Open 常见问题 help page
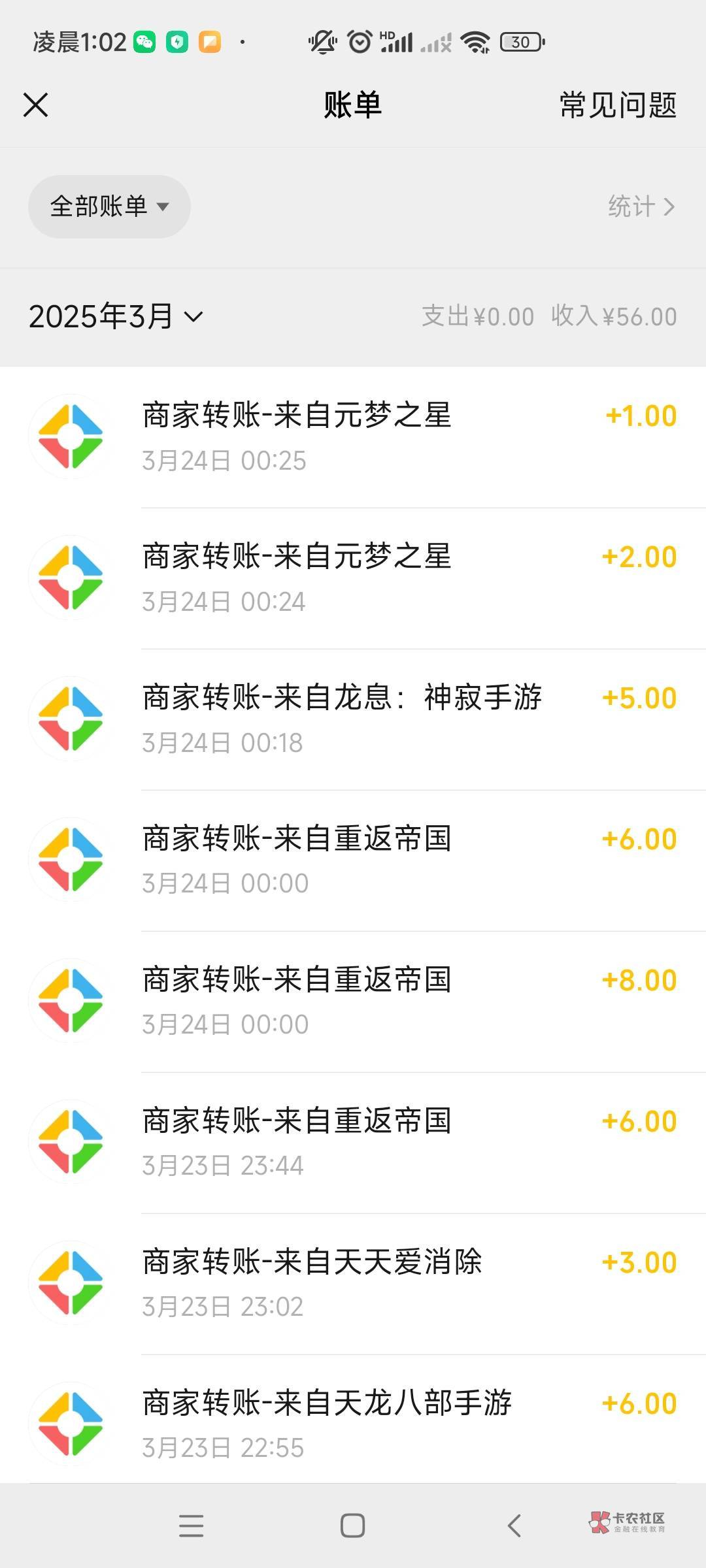This screenshot has width=706, height=1568. coord(617,105)
